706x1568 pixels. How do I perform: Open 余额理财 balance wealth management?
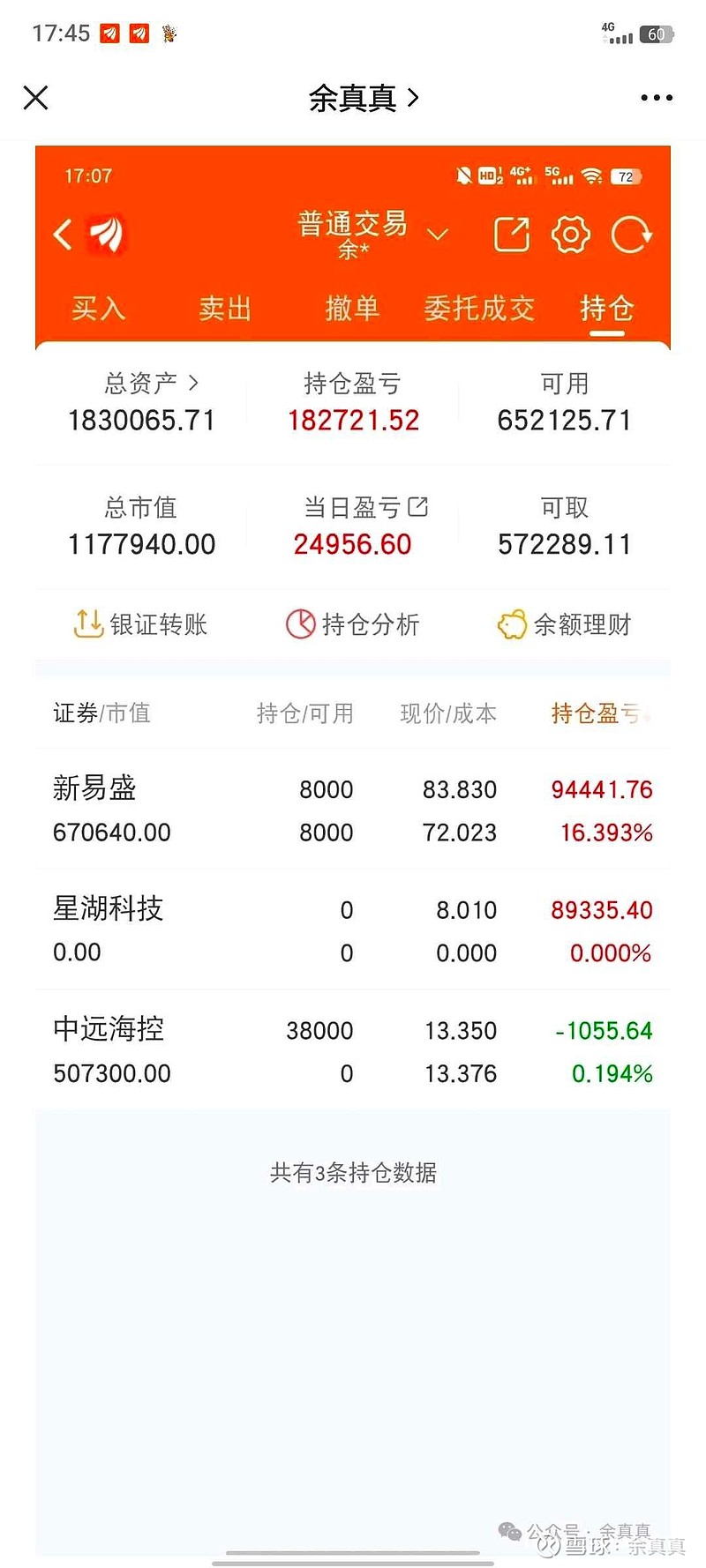565,624
